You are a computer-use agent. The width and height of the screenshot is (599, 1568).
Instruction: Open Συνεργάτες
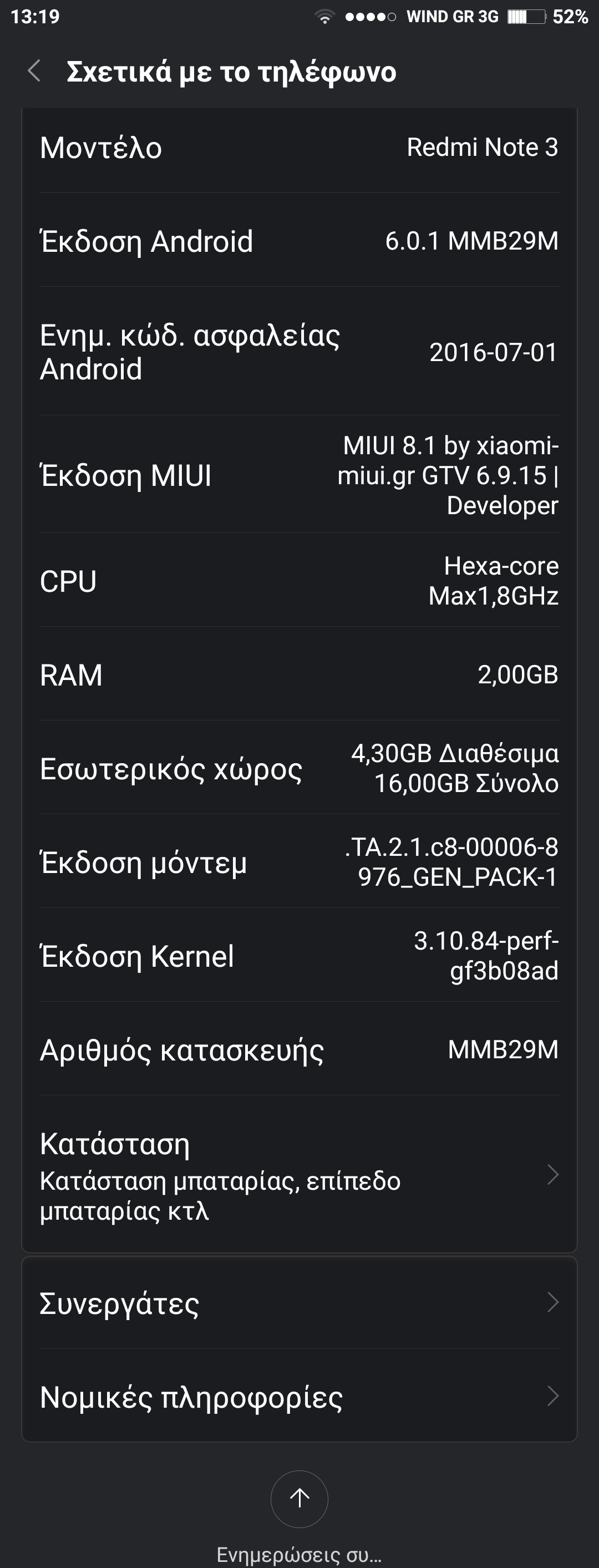pos(299,1303)
